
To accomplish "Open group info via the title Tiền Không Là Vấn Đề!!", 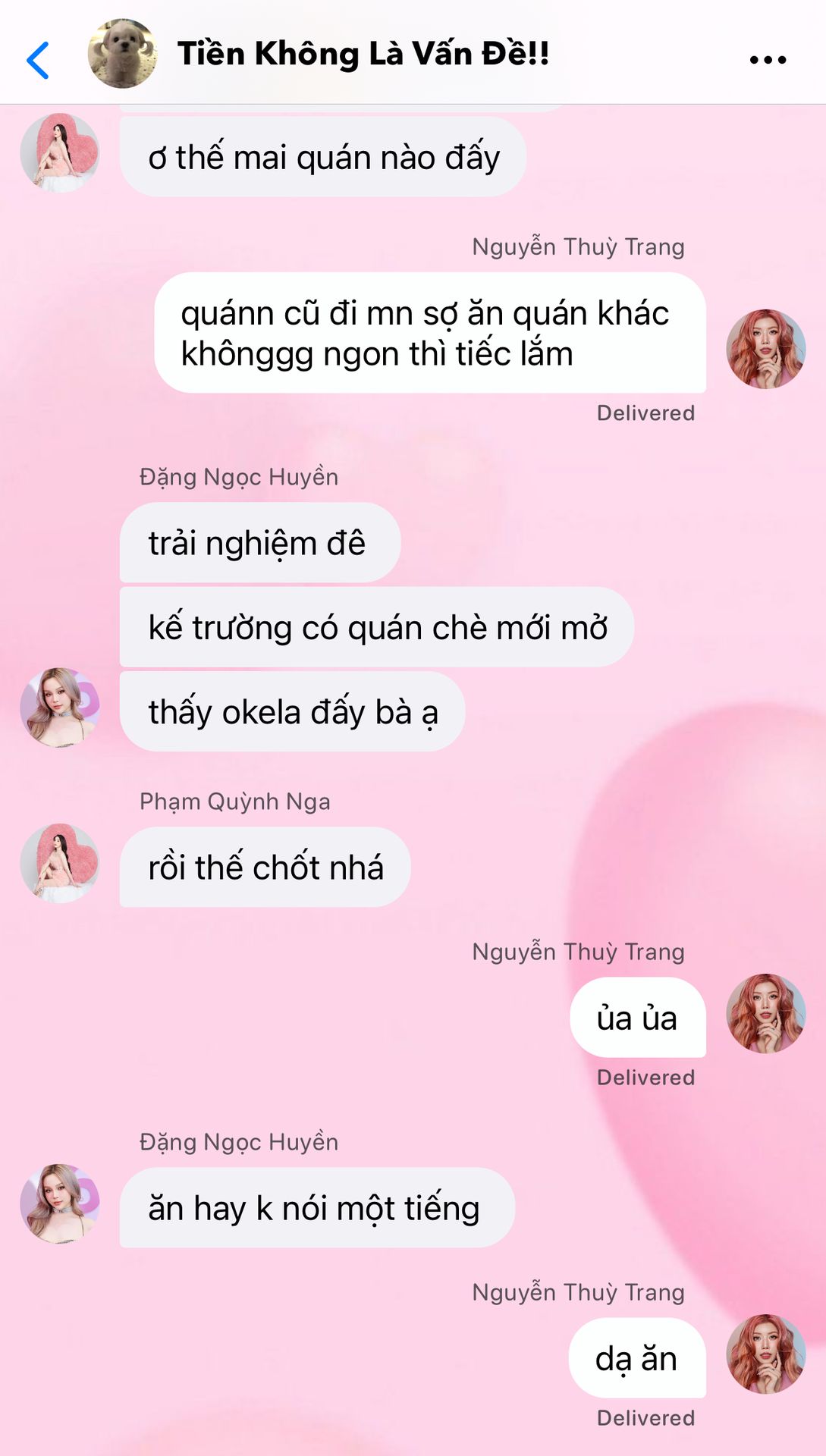I will [x=363, y=54].
